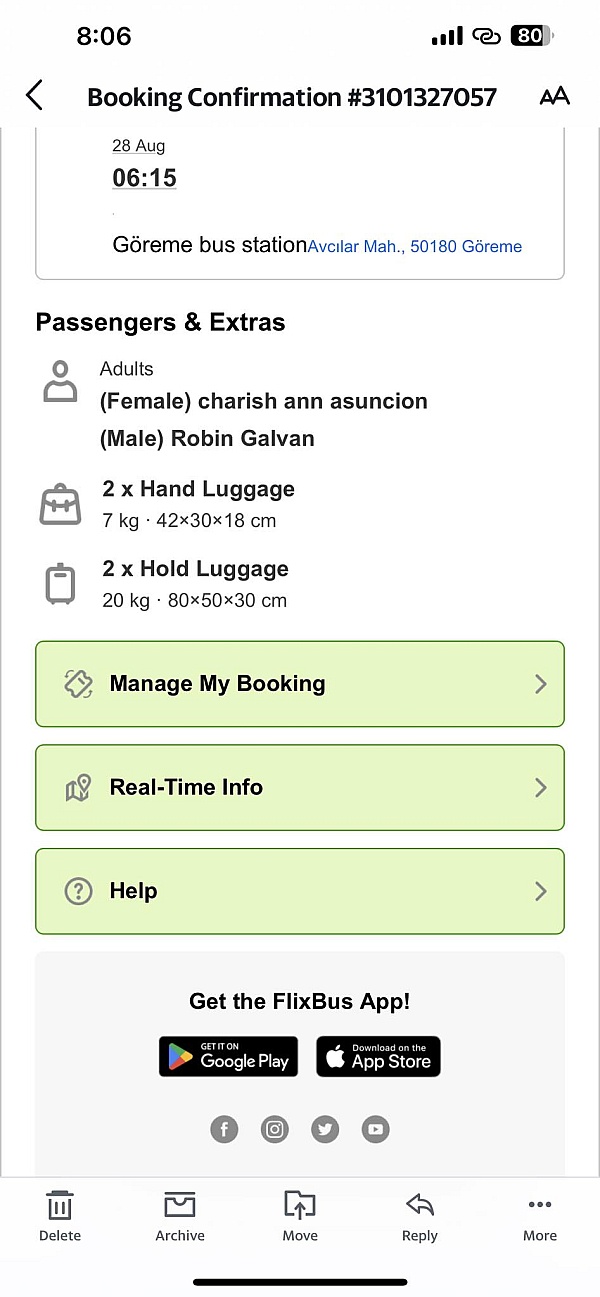Screen dimensions: 600x1297
Task: Open FlixBus Twitter icon
Action: [x=325, y=1130]
